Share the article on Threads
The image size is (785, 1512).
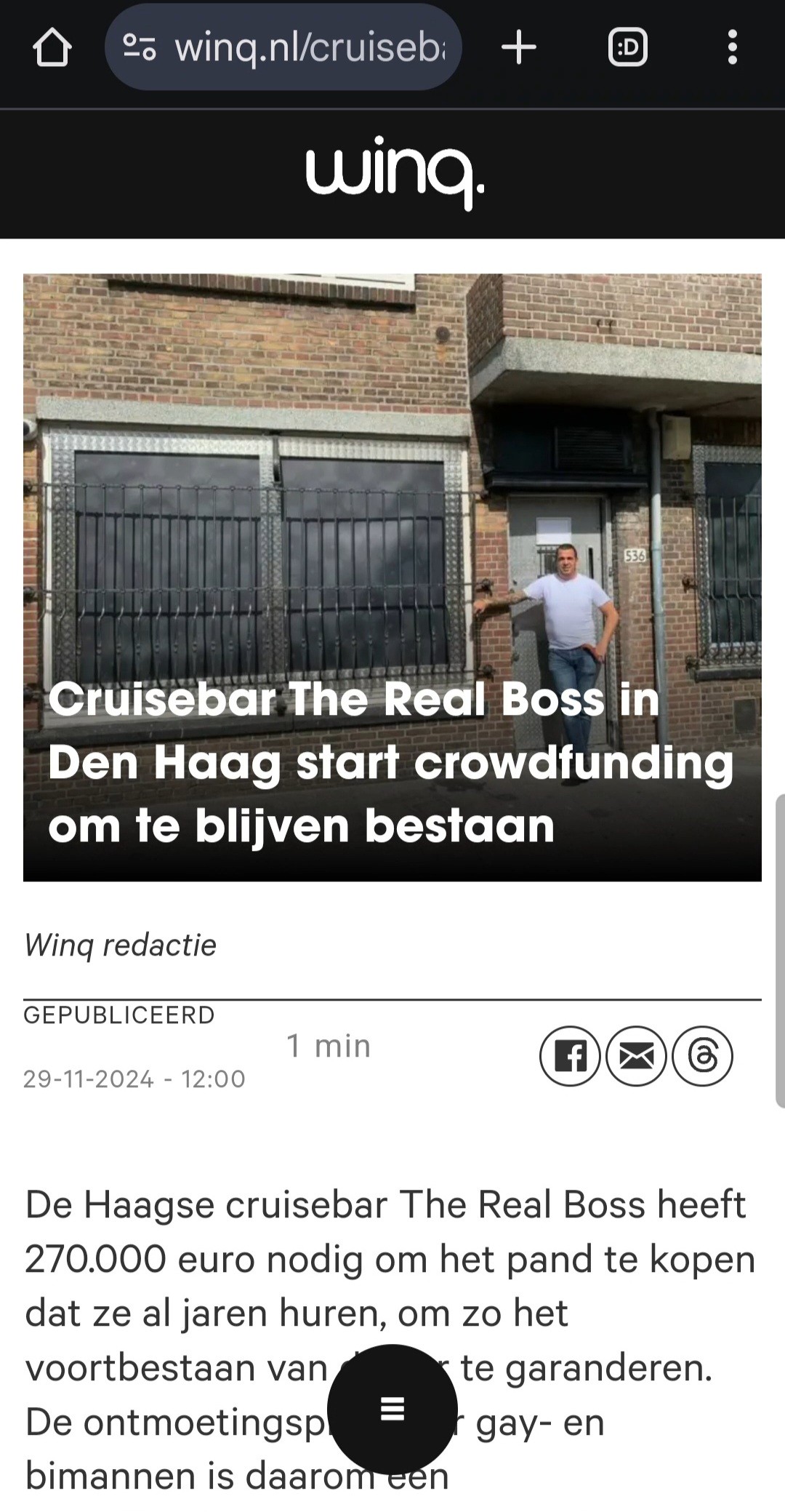702,1056
